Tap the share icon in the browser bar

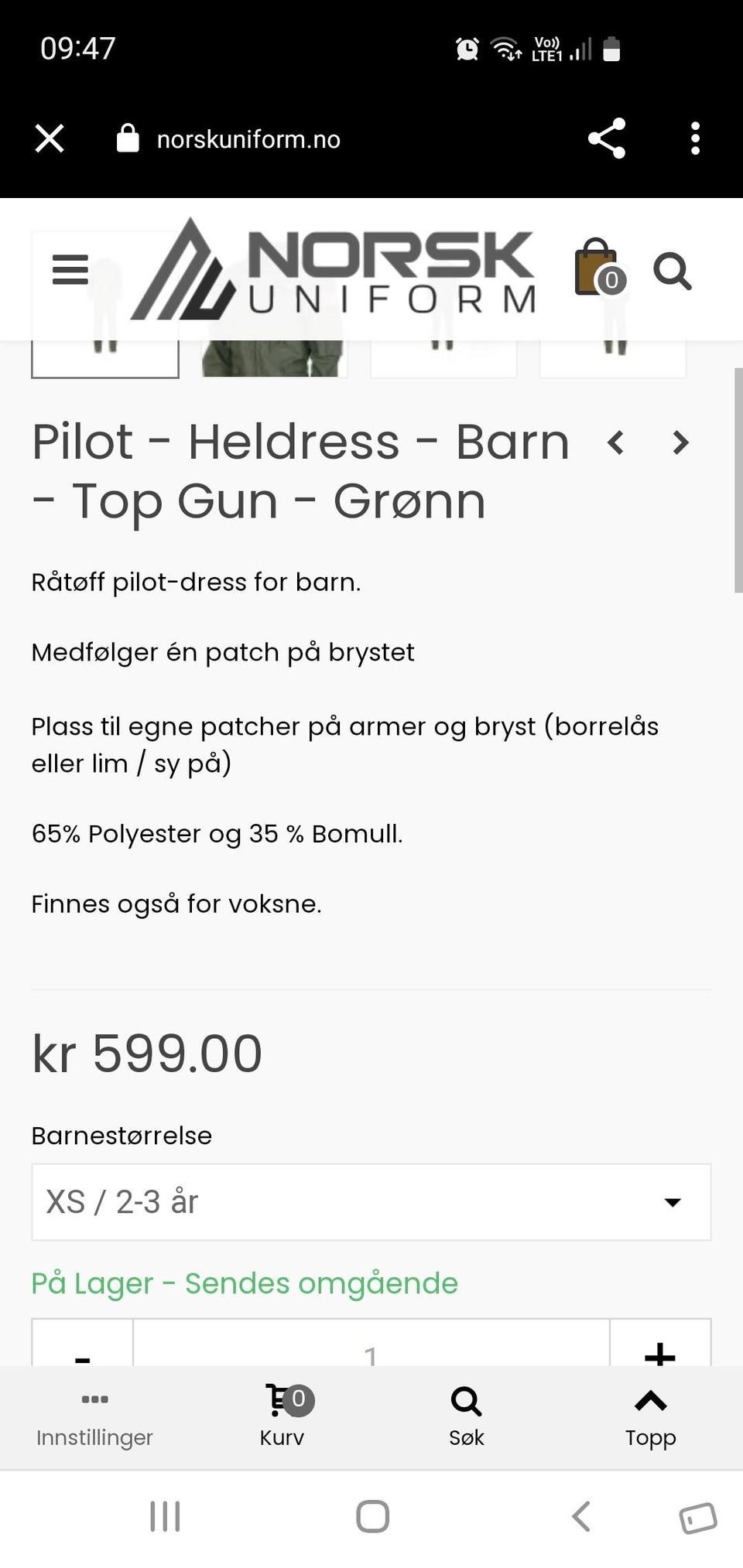(x=606, y=138)
